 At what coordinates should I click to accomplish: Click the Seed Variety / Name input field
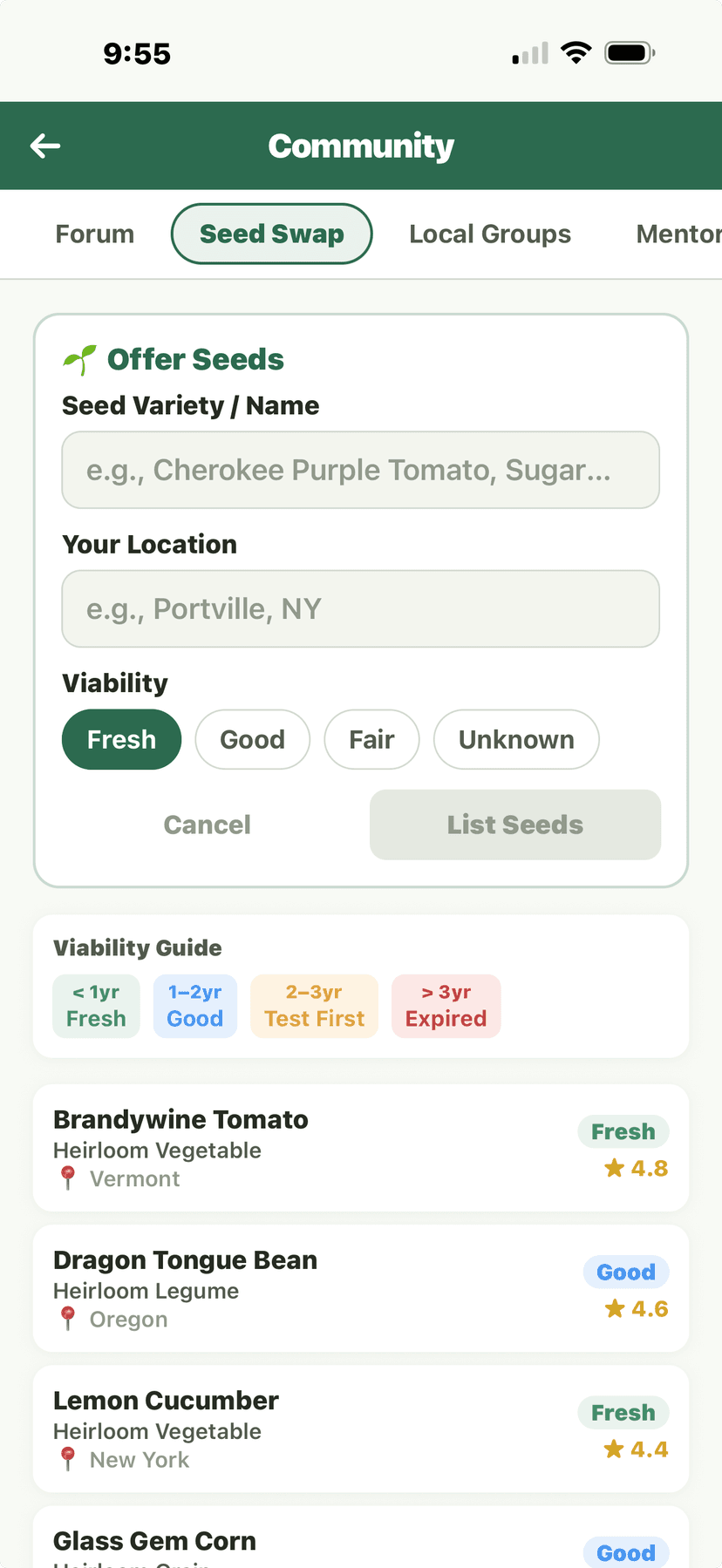(x=360, y=469)
